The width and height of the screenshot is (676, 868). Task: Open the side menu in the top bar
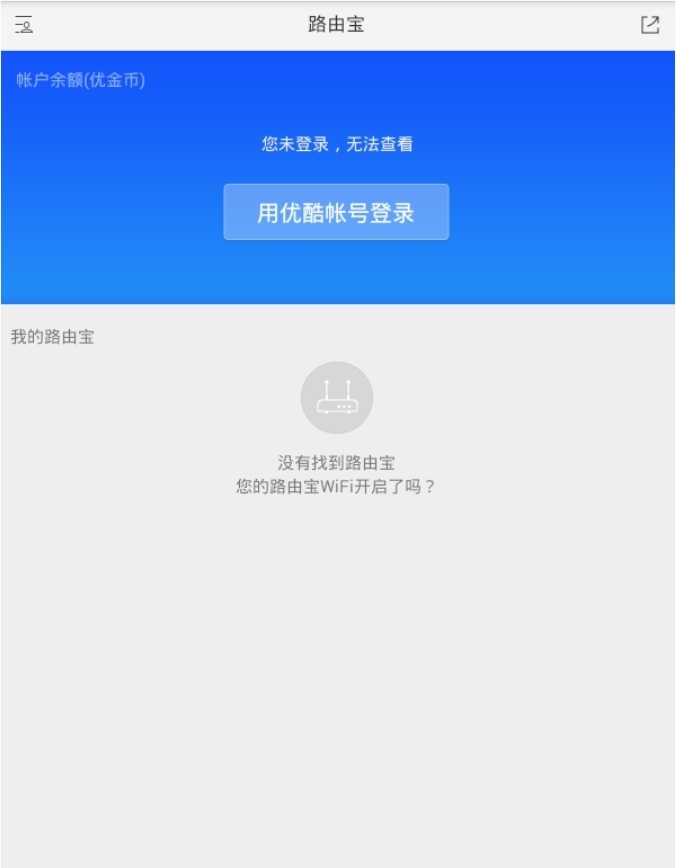click(24, 25)
